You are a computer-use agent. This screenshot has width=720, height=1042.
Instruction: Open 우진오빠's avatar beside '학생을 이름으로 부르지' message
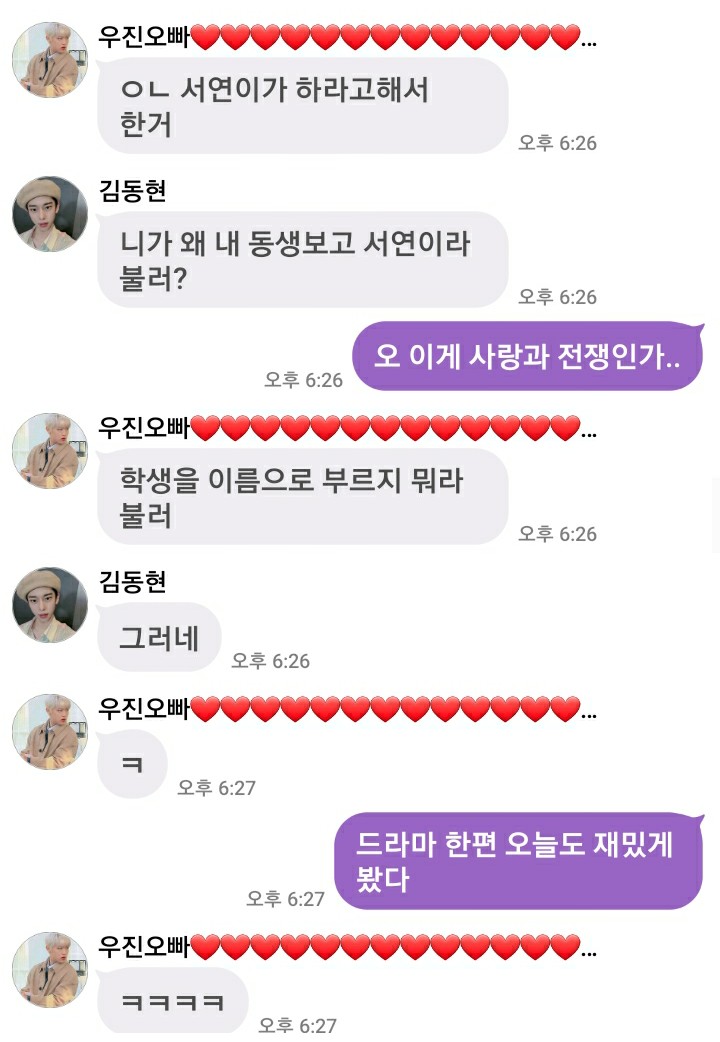point(49,450)
